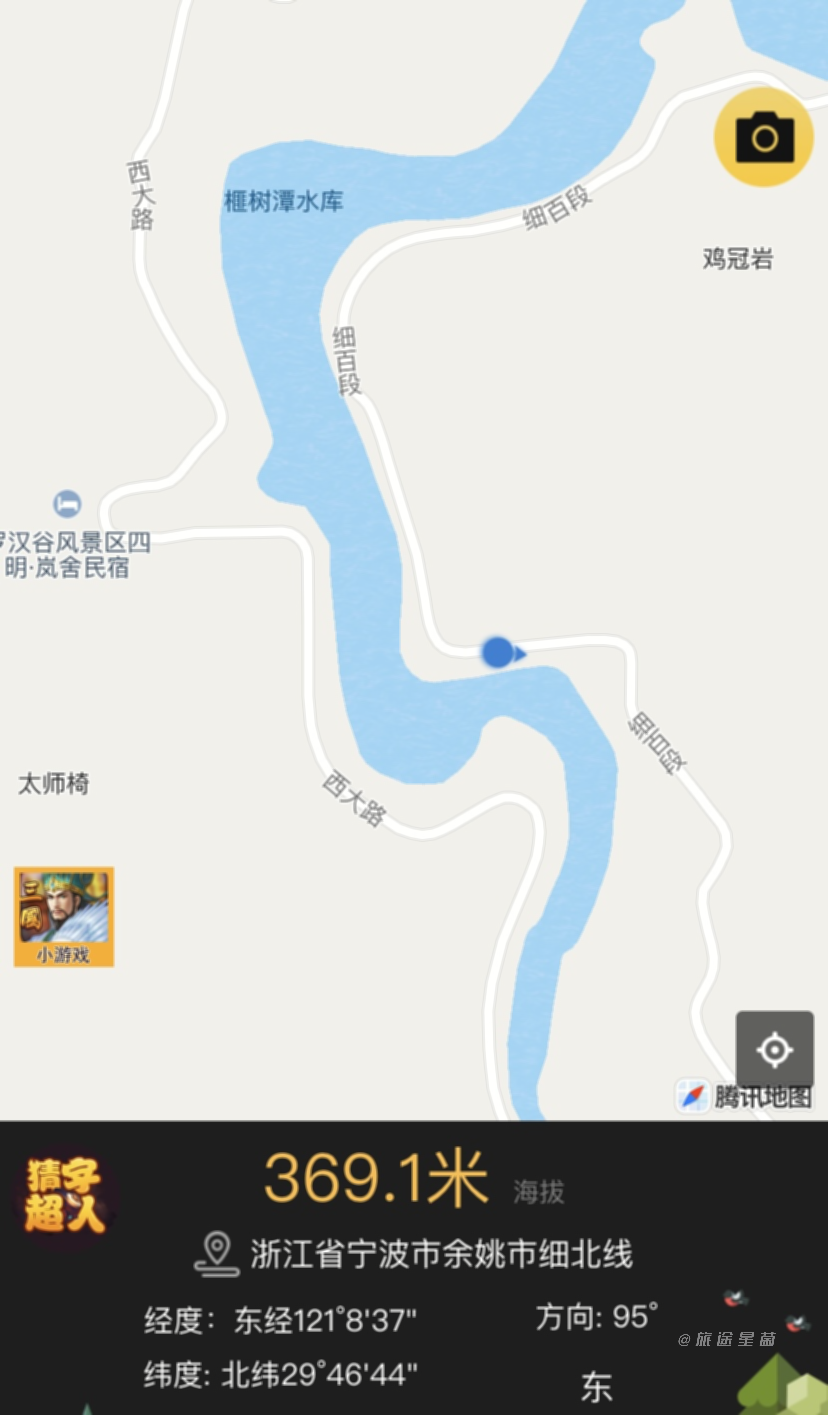
Task: Recenter map on my current location
Action: pos(775,1049)
